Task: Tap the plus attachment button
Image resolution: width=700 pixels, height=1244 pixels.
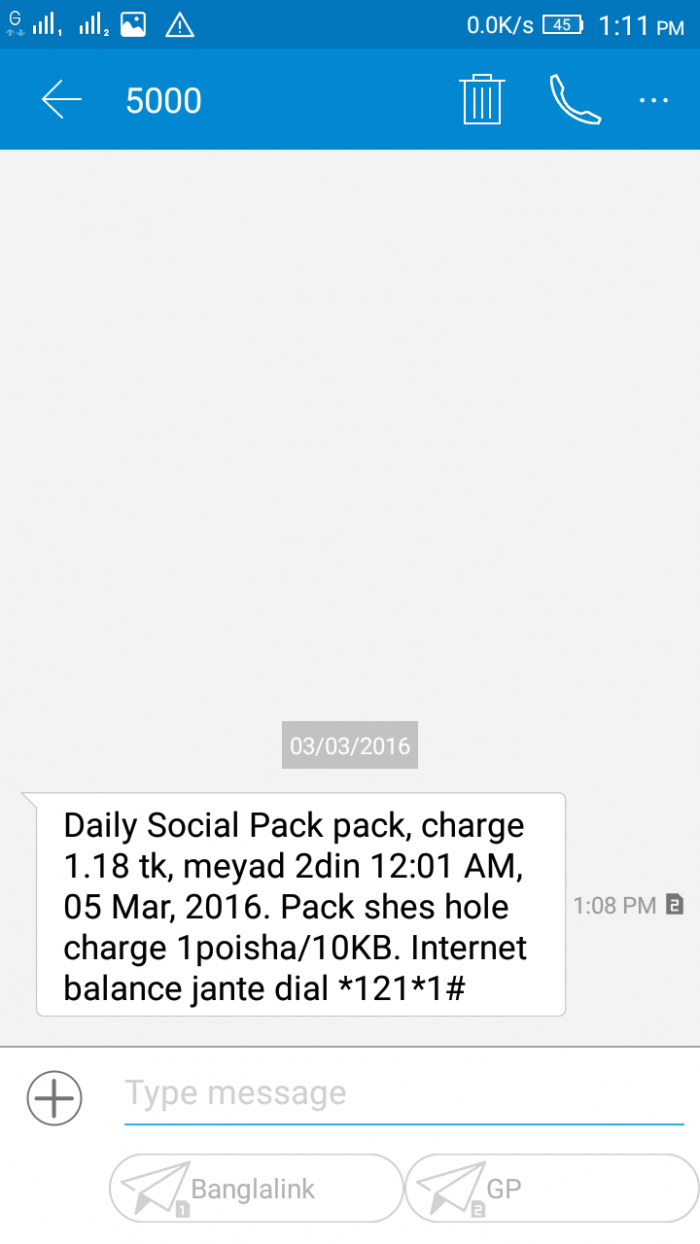Action: (54, 1099)
